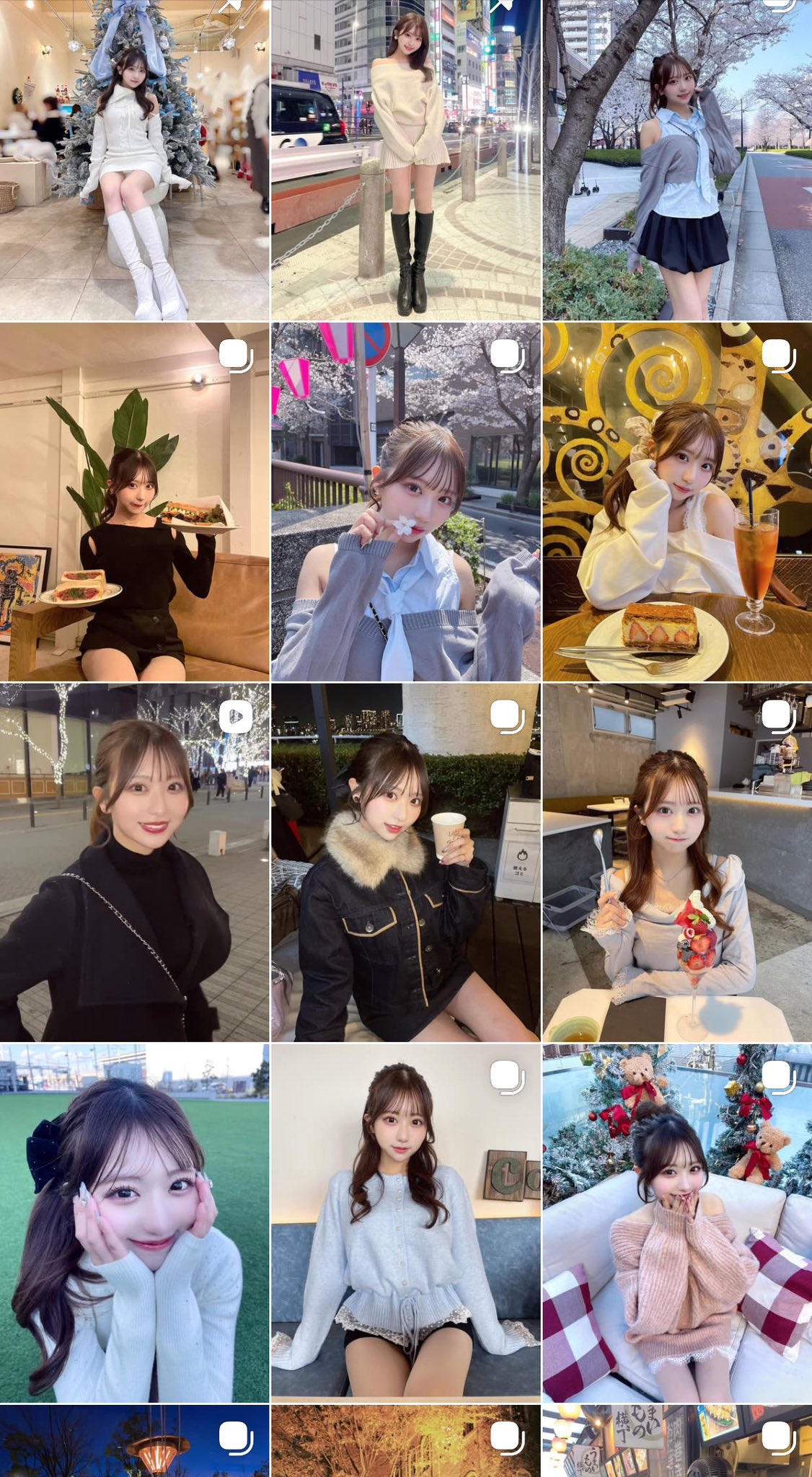Open the selfie on green lawn with hands on cheeks
Image resolution: width=812 pixels, height=1477 pixels.
point(134,1223)
